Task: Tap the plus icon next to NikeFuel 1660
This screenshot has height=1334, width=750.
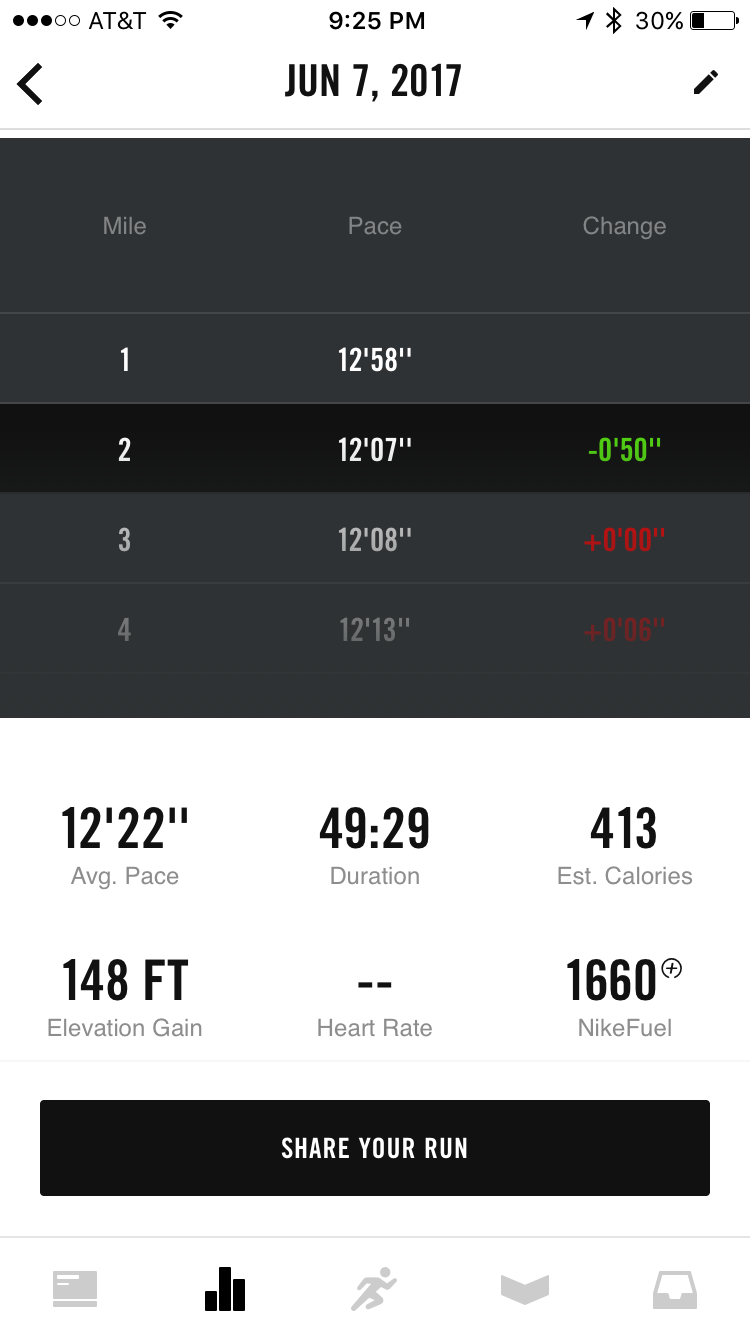Action: click(672, 967)
